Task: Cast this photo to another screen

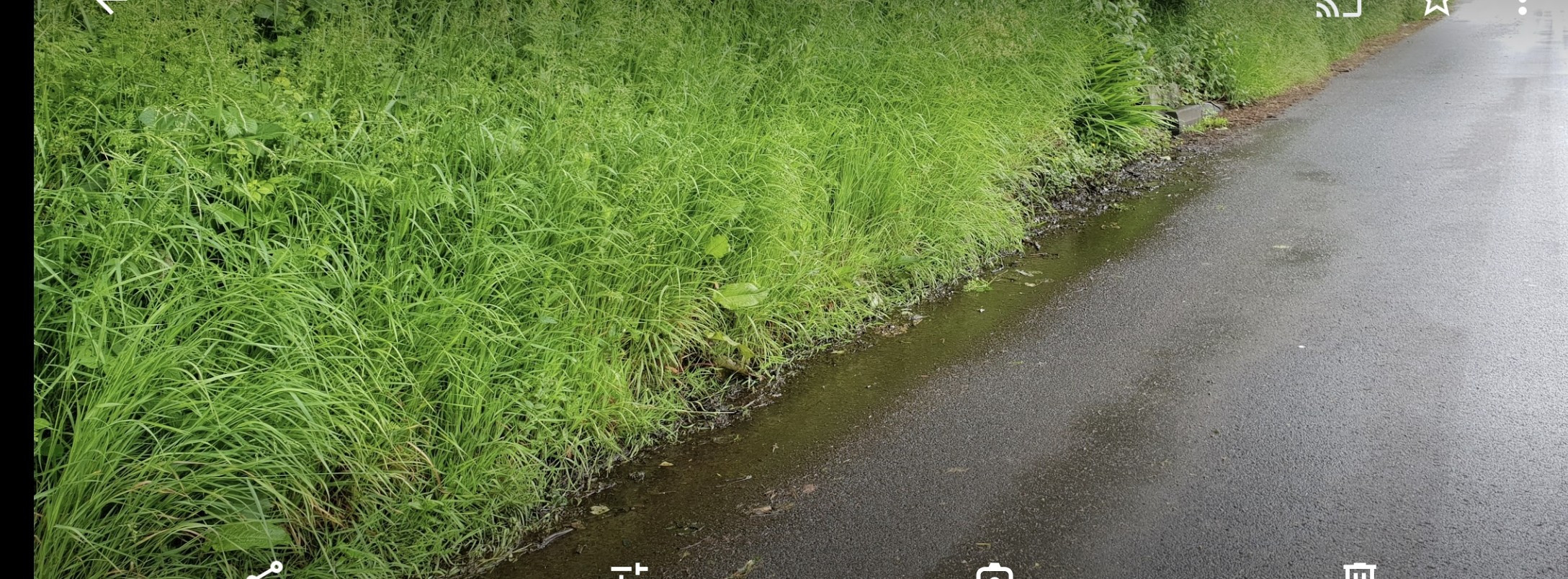Action: (x=1339, y=6)
